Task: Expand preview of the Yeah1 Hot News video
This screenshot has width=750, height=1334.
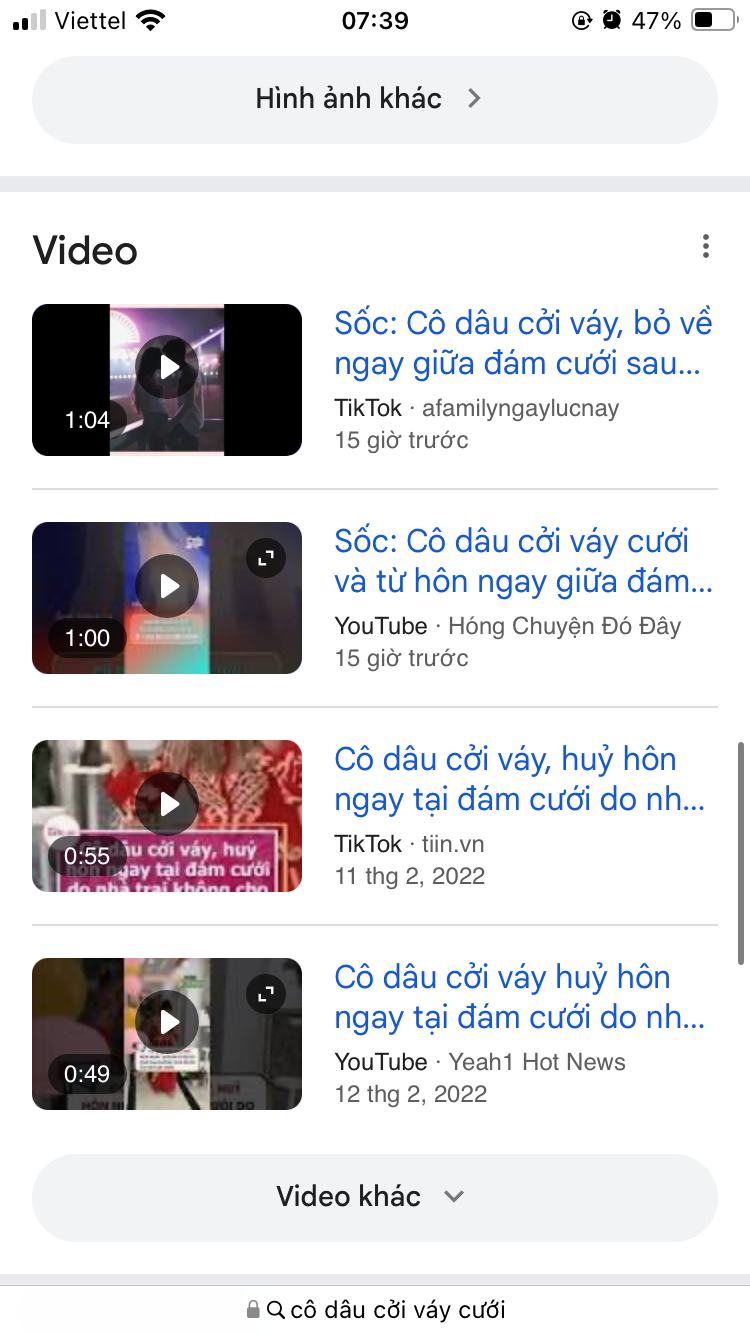Action: click(x=266, y=995)
